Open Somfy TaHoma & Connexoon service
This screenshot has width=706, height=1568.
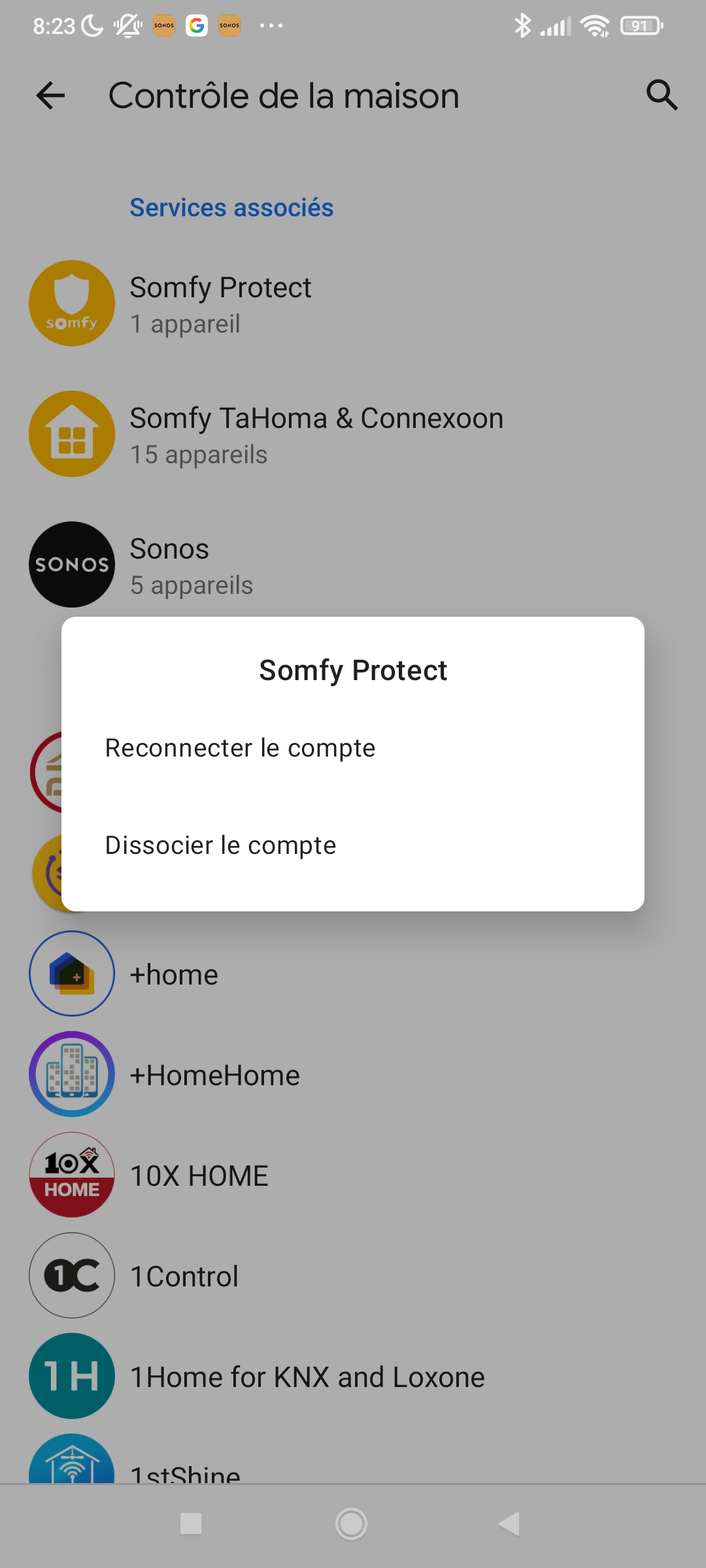[x=316, y=434]
